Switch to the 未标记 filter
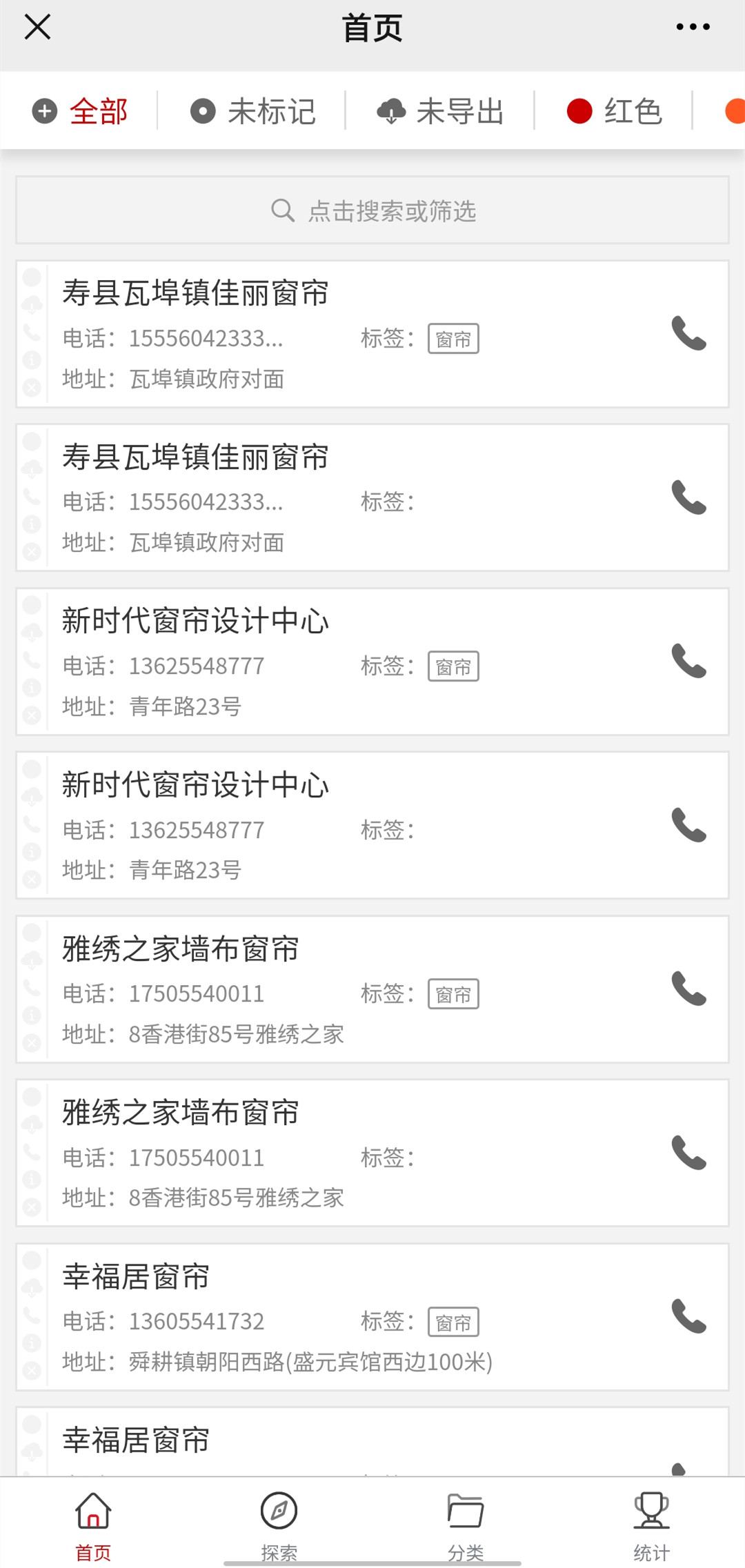 (x=252, y=111)
